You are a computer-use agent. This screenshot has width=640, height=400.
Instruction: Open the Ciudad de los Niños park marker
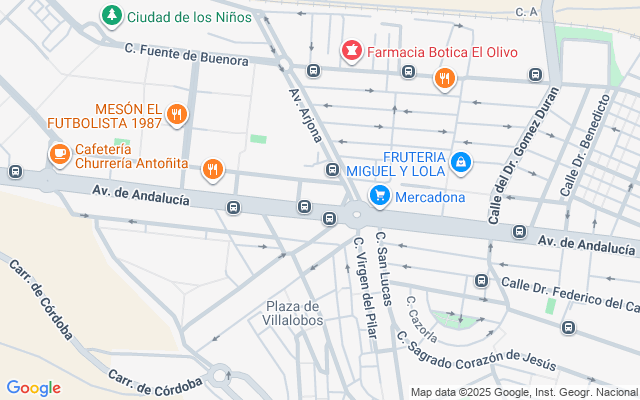click(111, 16)
